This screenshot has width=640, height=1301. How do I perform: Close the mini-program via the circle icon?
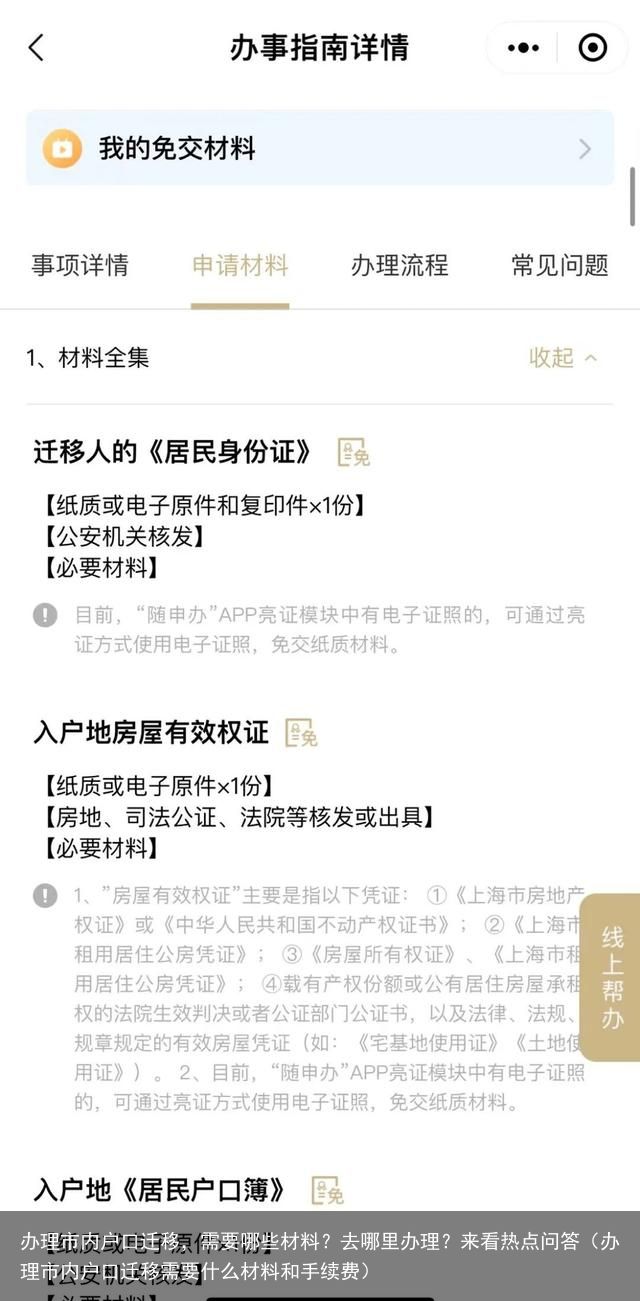[x=593, y=48]
